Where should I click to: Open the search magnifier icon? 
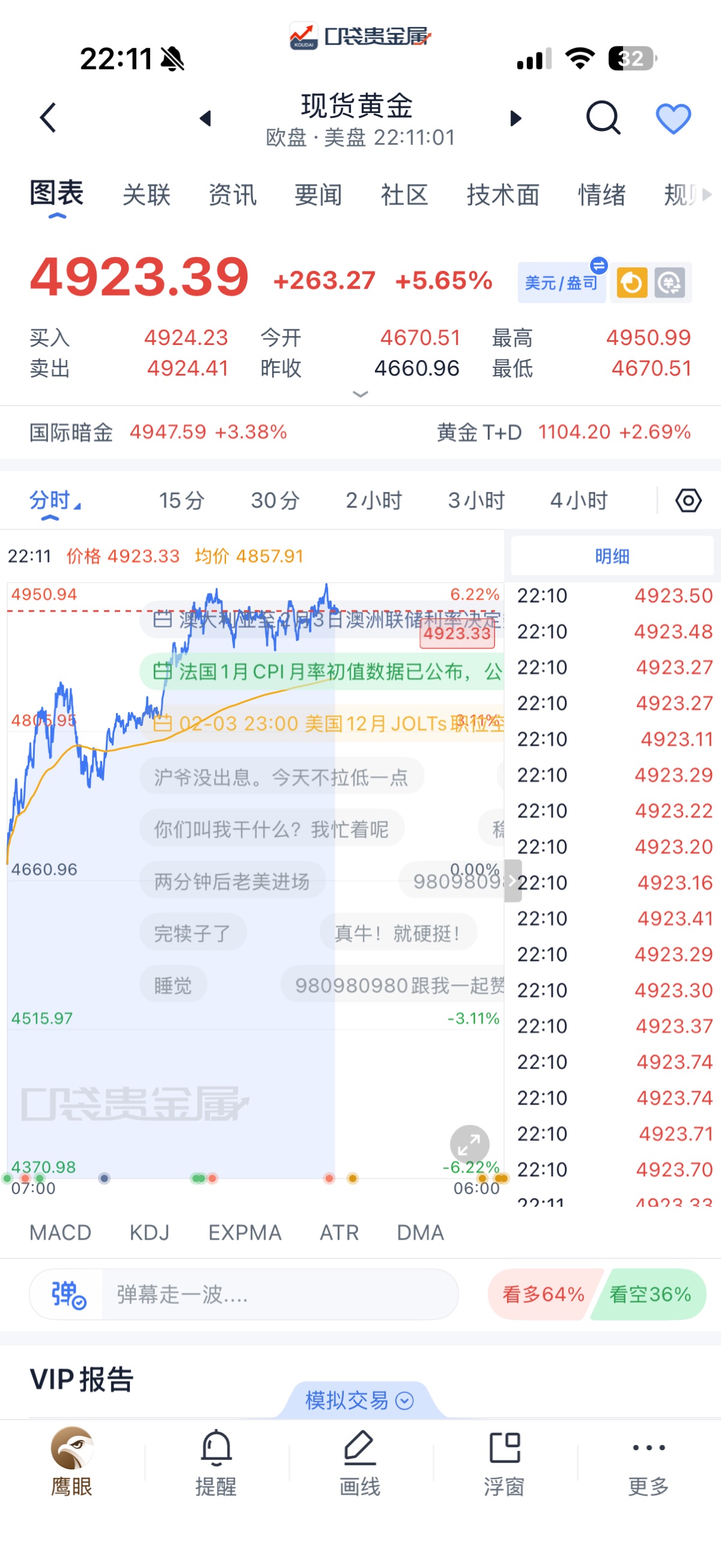click(603, 117)
